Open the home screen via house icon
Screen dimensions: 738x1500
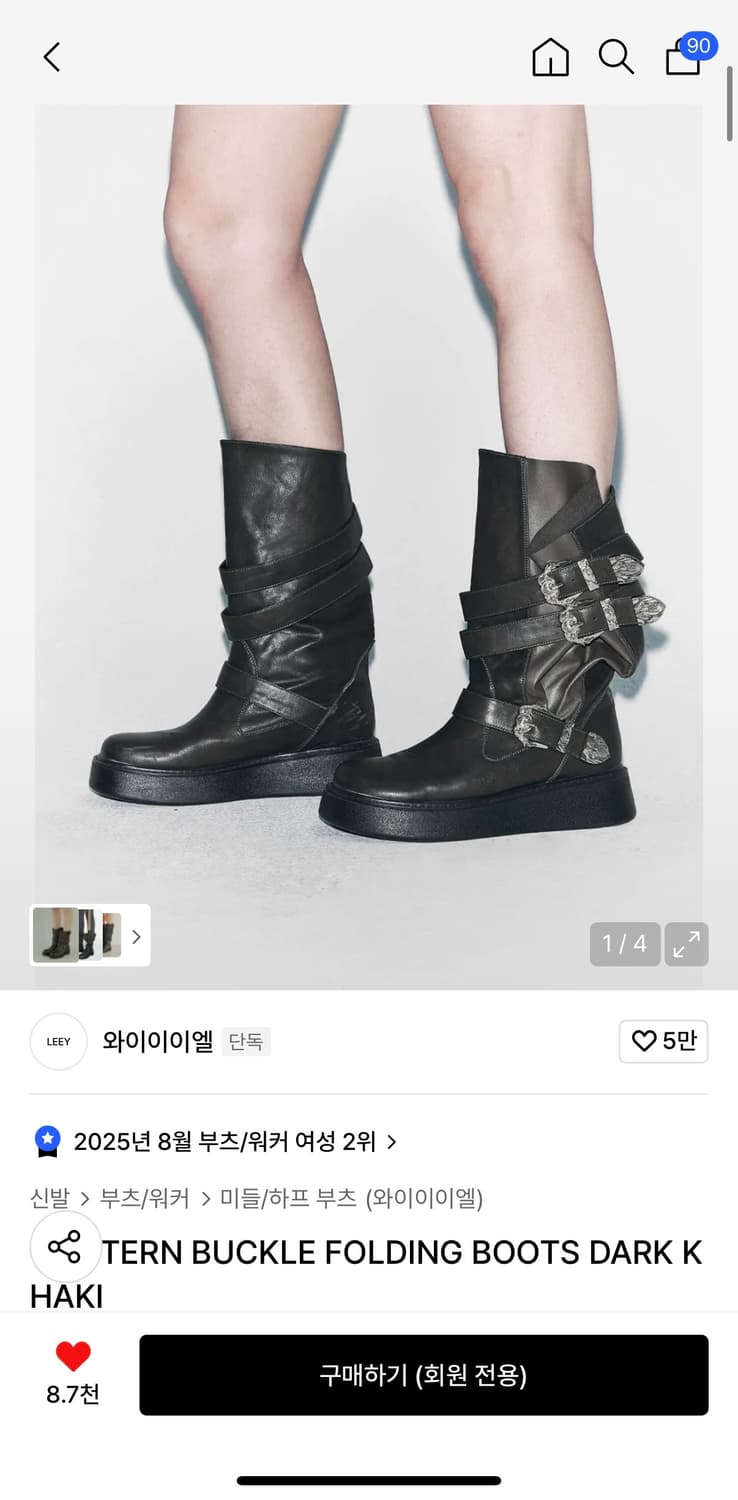pos(550,57)
